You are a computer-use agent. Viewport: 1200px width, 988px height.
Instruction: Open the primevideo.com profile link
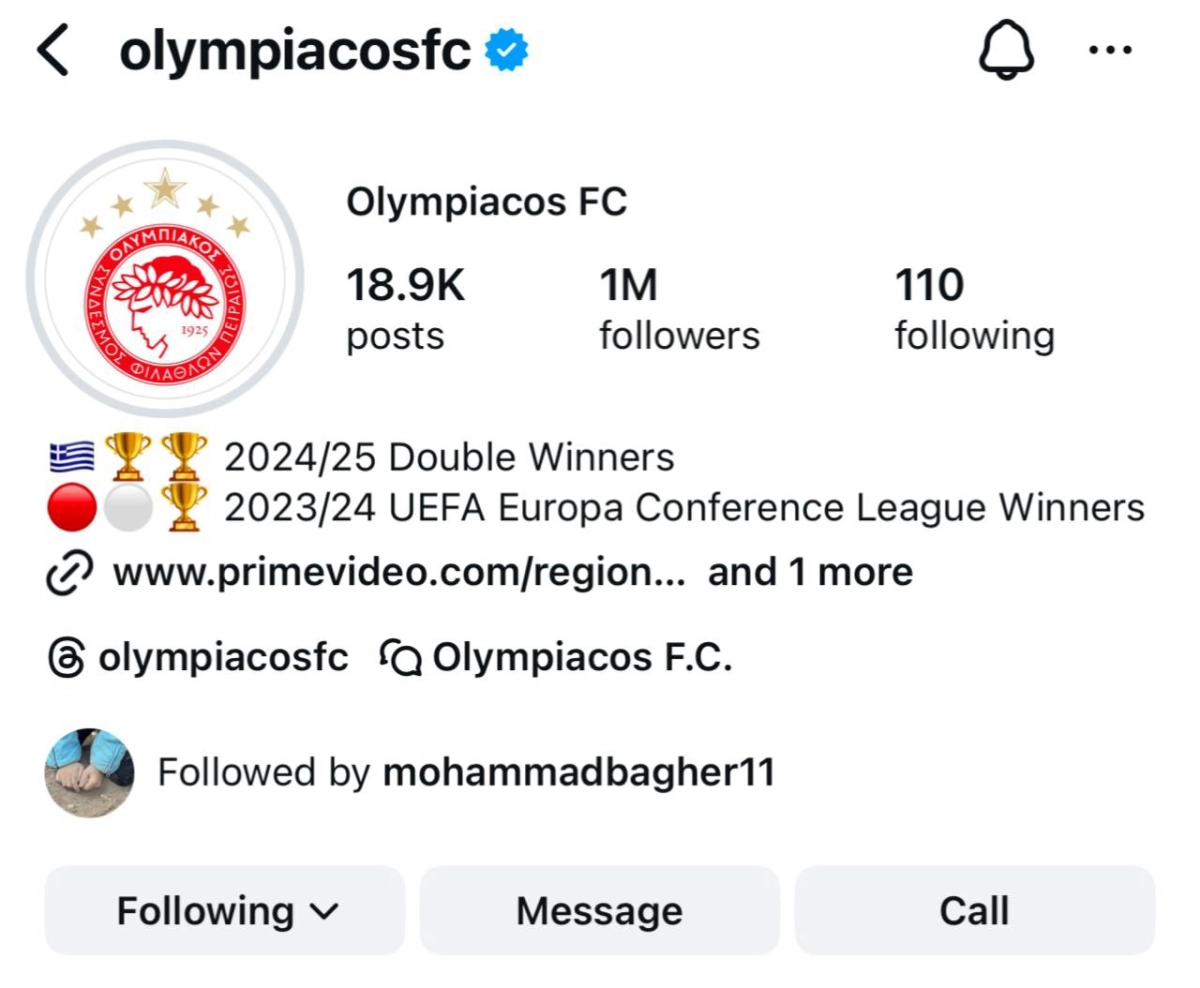click(398, 573)
